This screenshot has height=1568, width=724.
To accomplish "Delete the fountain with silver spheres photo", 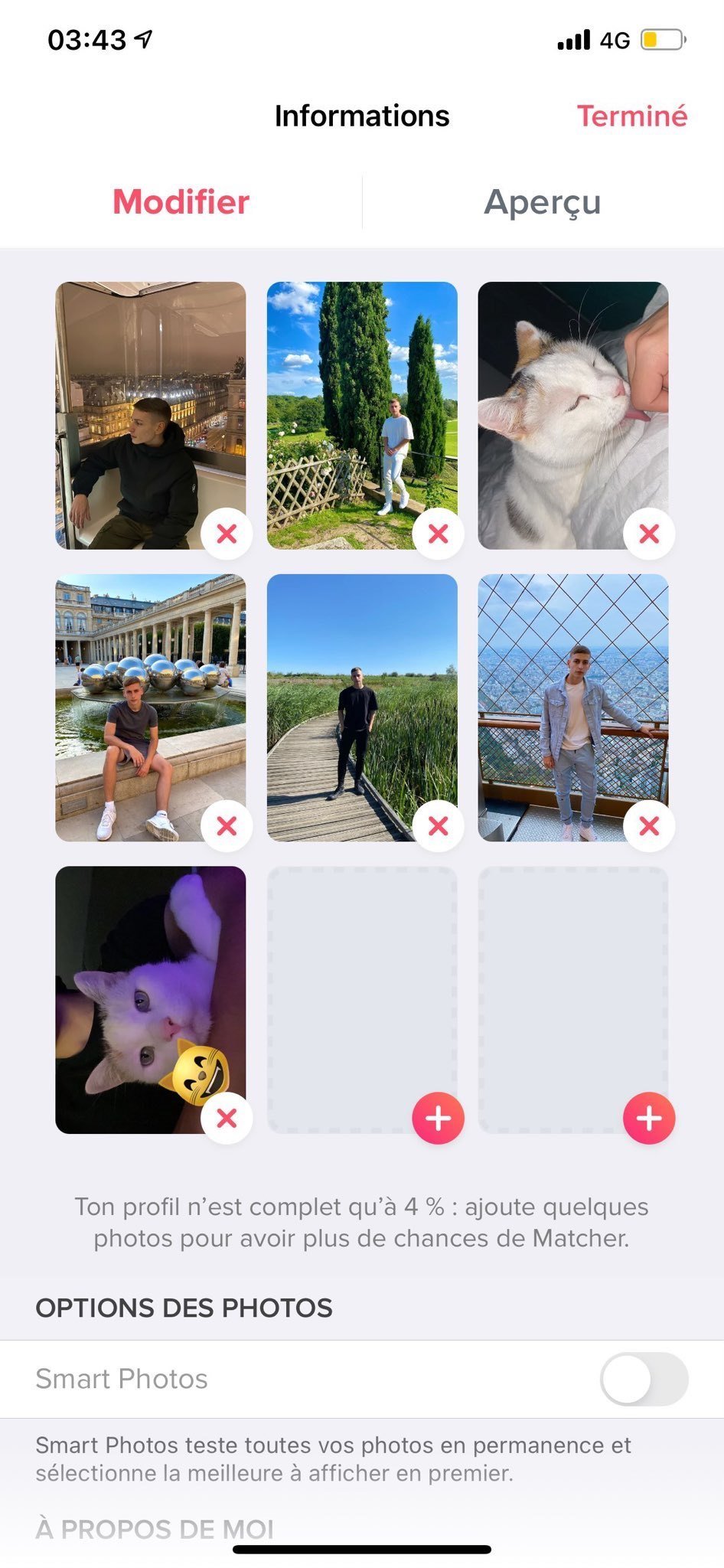I will tap(227, 826).
